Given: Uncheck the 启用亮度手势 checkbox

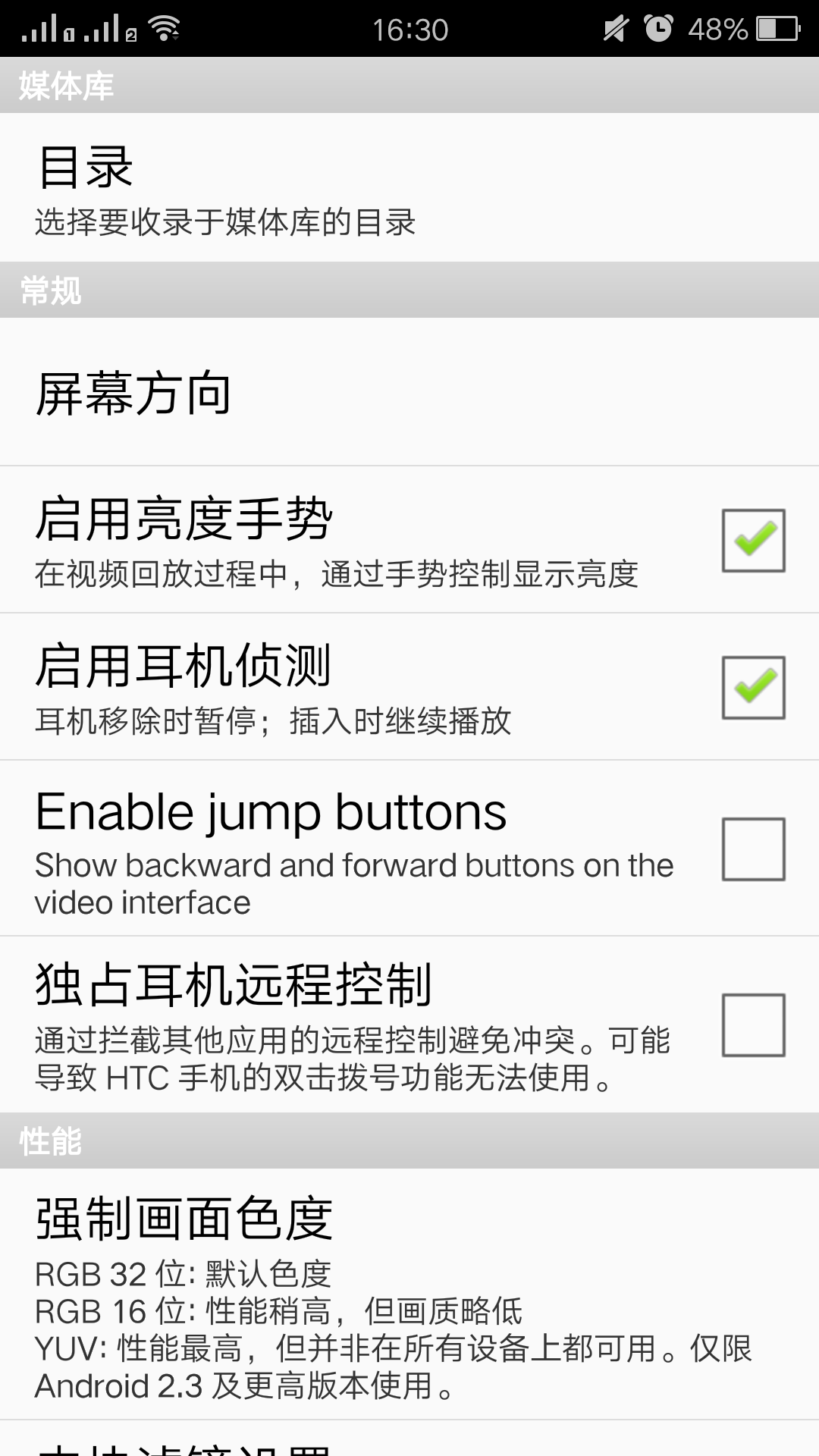Looking at the screenshot, I should tap(753, 540).
